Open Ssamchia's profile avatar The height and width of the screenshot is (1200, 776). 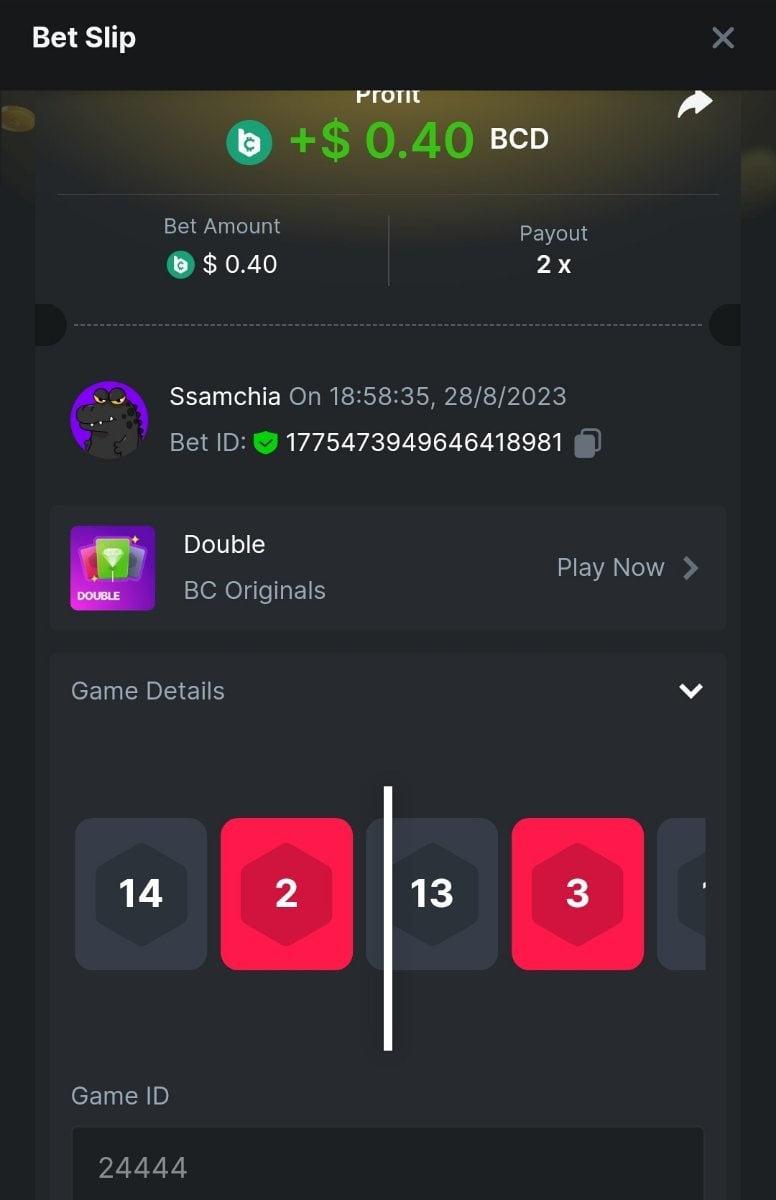coord(109,420)
